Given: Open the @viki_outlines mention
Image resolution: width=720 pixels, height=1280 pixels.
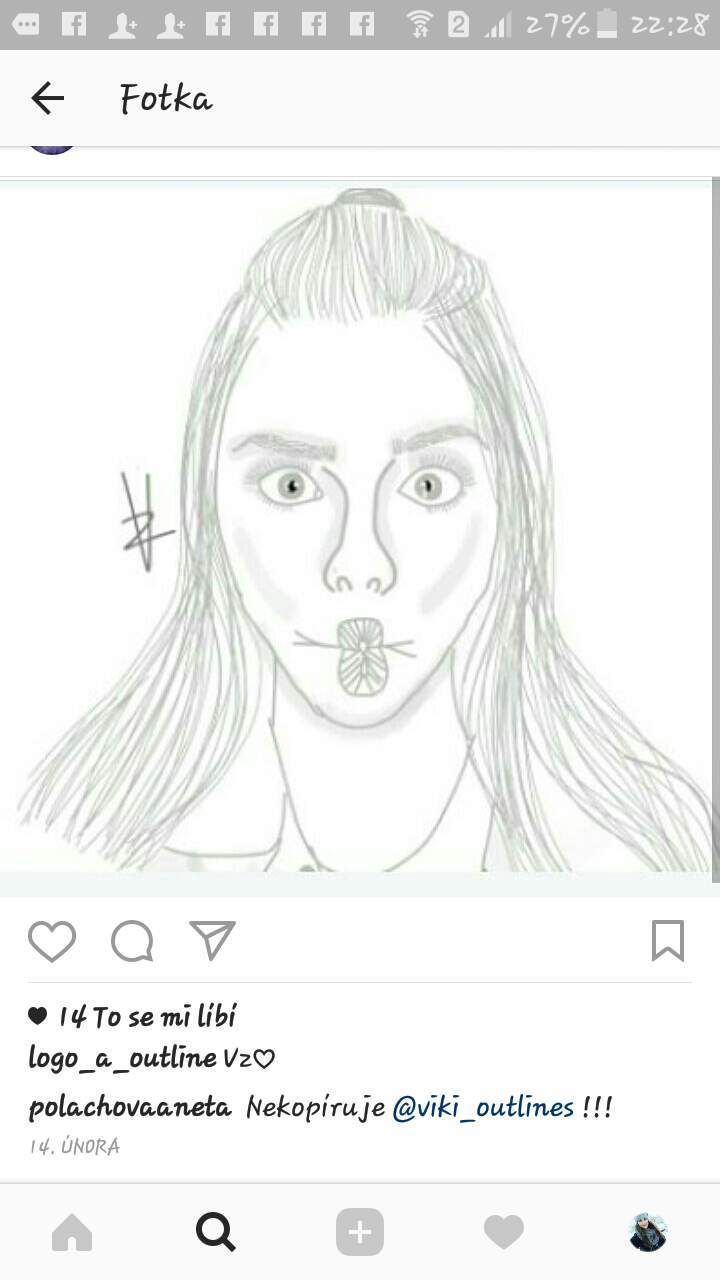Looking at the screenshot, I should 483,1108.
